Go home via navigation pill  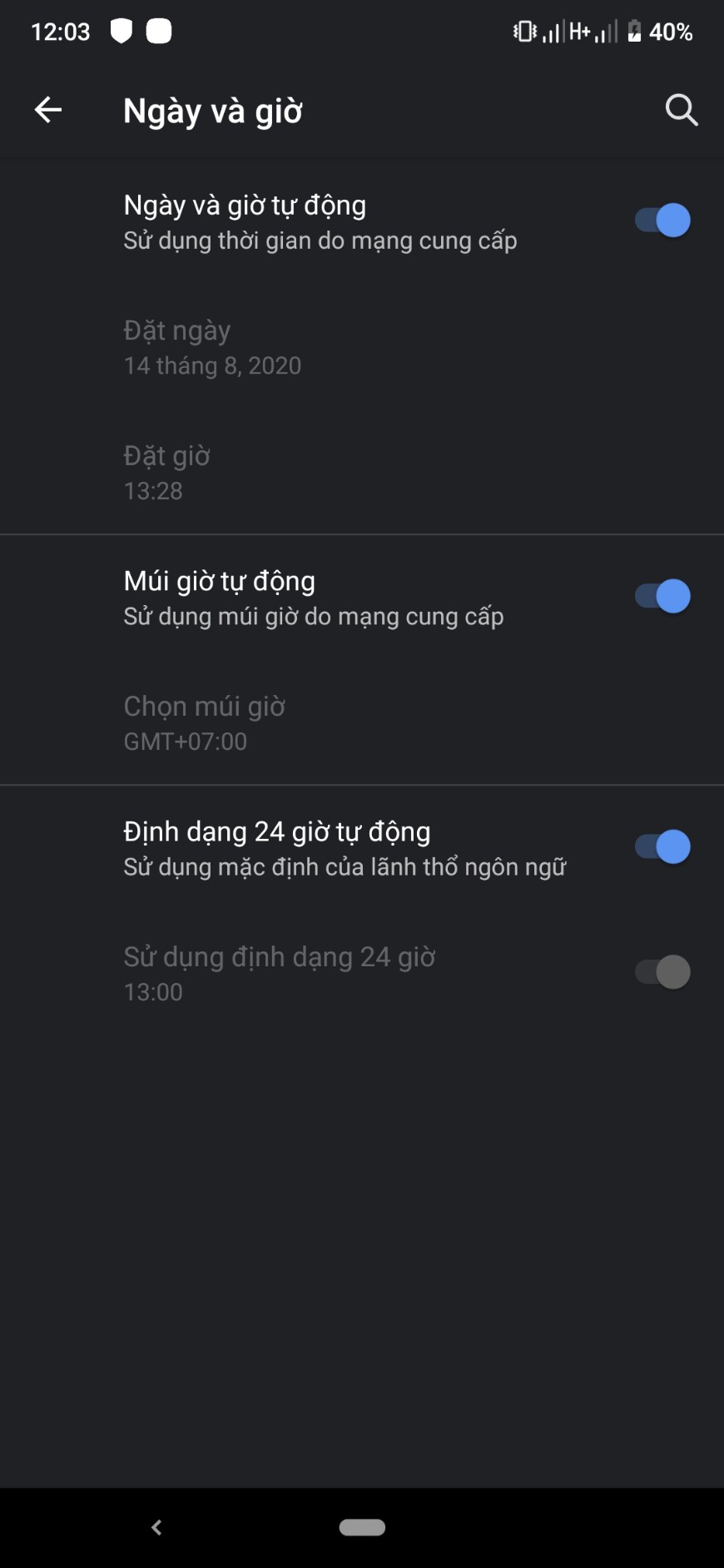coord(362,1527)
